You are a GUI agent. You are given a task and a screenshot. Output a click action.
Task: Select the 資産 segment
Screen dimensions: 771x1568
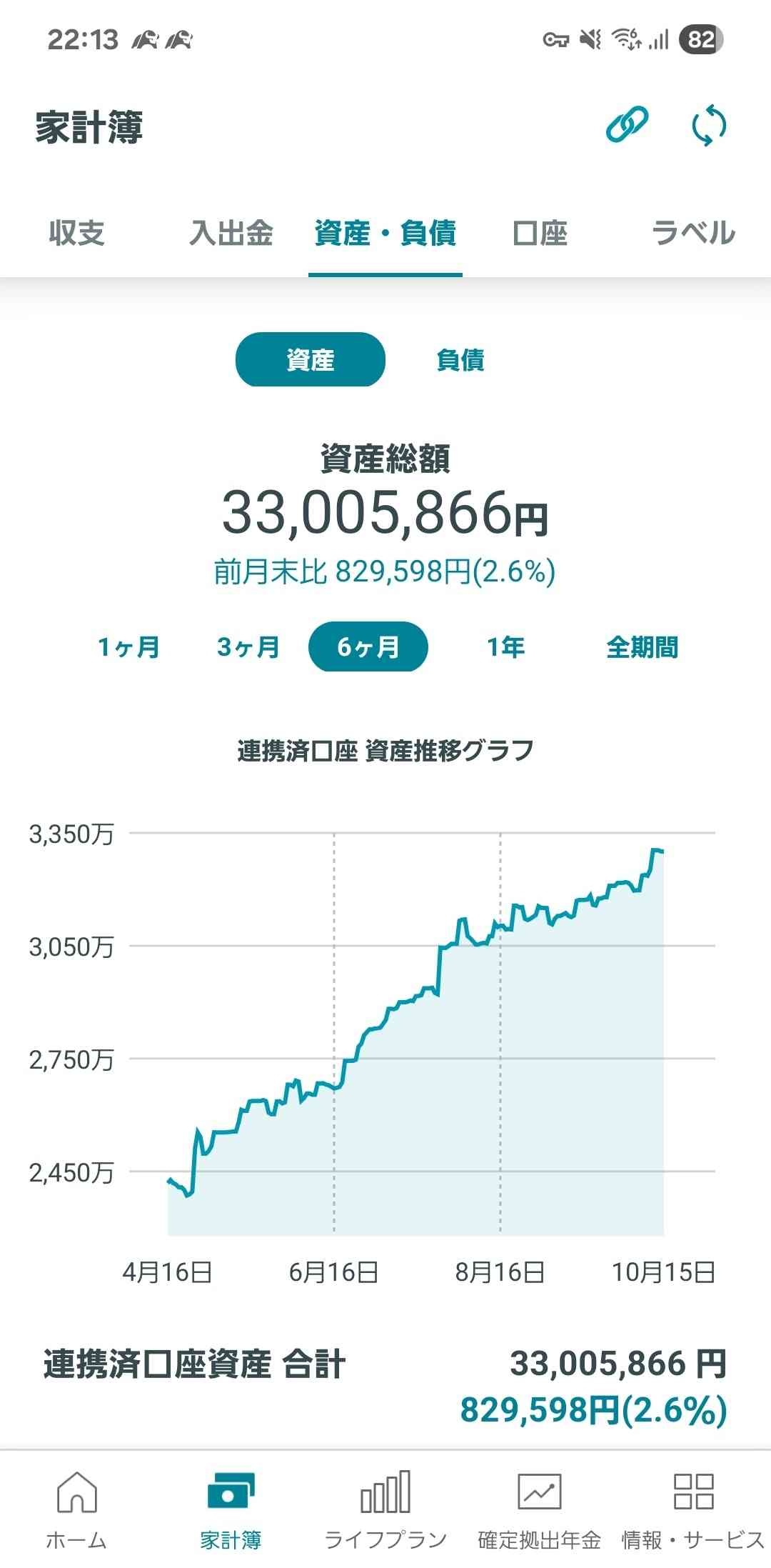click(x=310, y=359)
